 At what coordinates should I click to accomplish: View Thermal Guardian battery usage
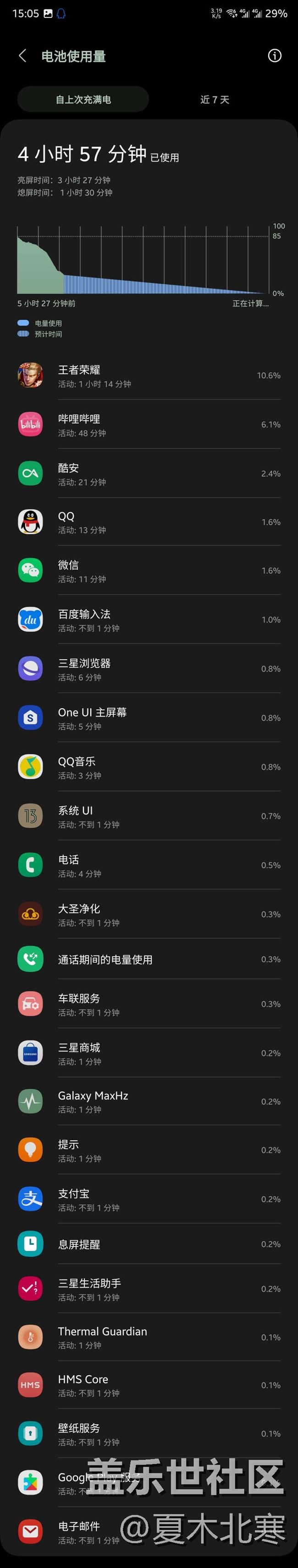point(149,1337)
